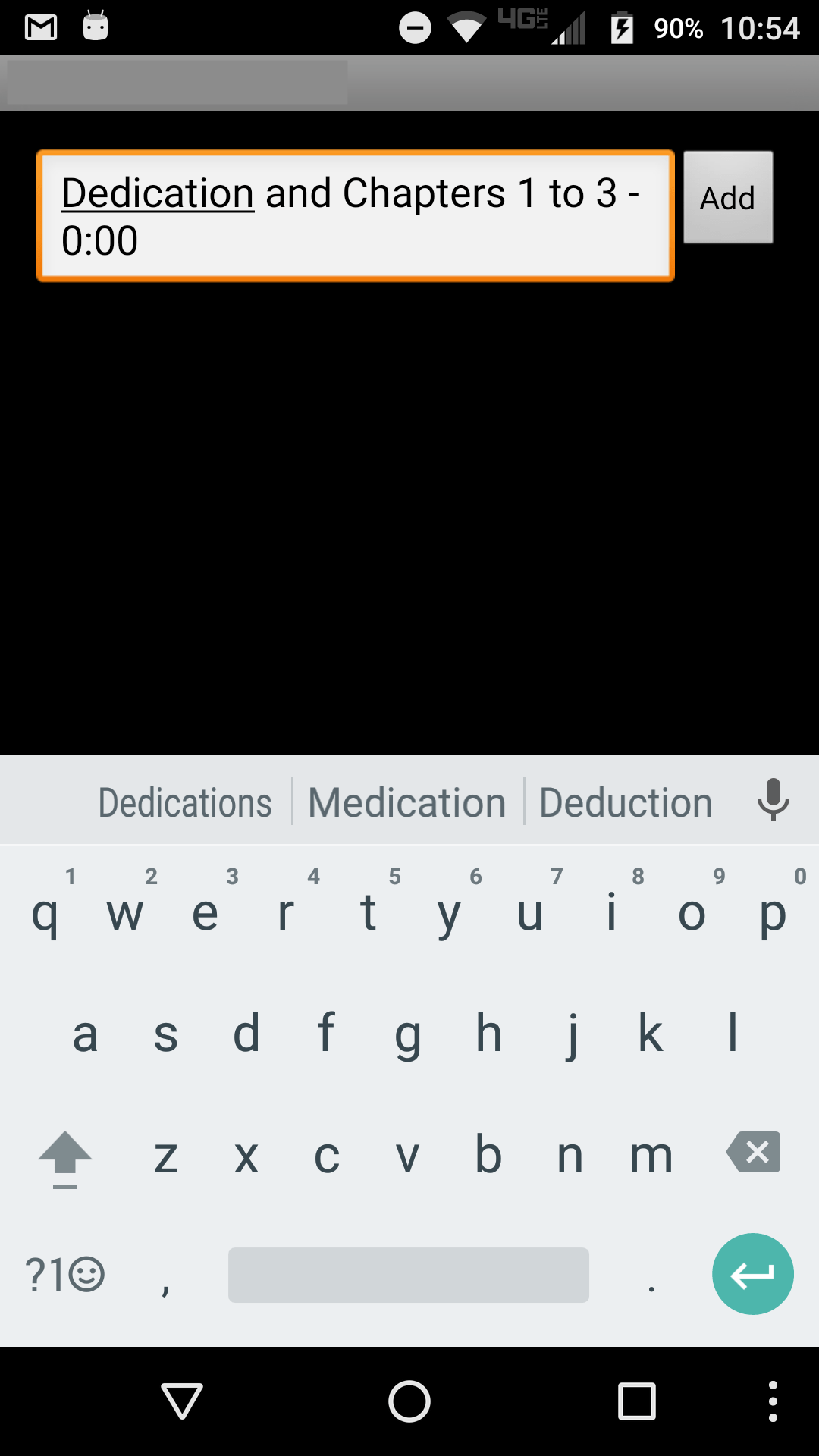This screenshot has width=819, height=1456.
Task: Open the overflow menu in navigation bar
Action: tap(772, 1401)
